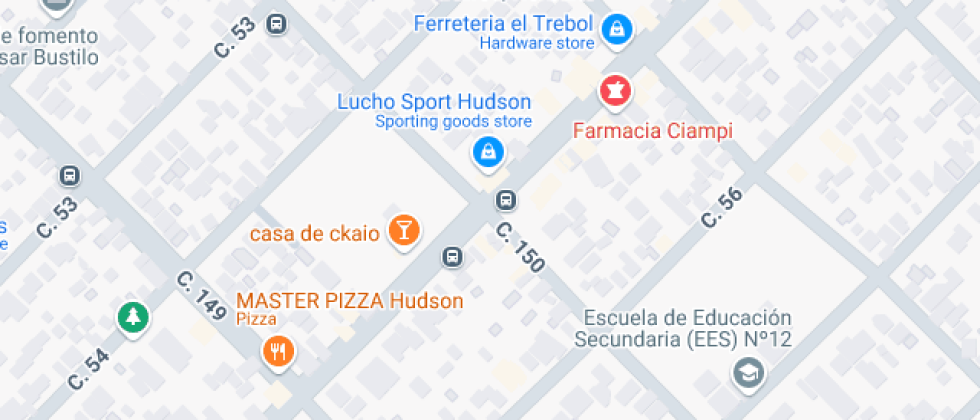Image resolution: width=980 pixels, height=420 pixels.
Task: Open the Escuela de Educación Secundaria Nº12 marker
Action: [747, 374]
